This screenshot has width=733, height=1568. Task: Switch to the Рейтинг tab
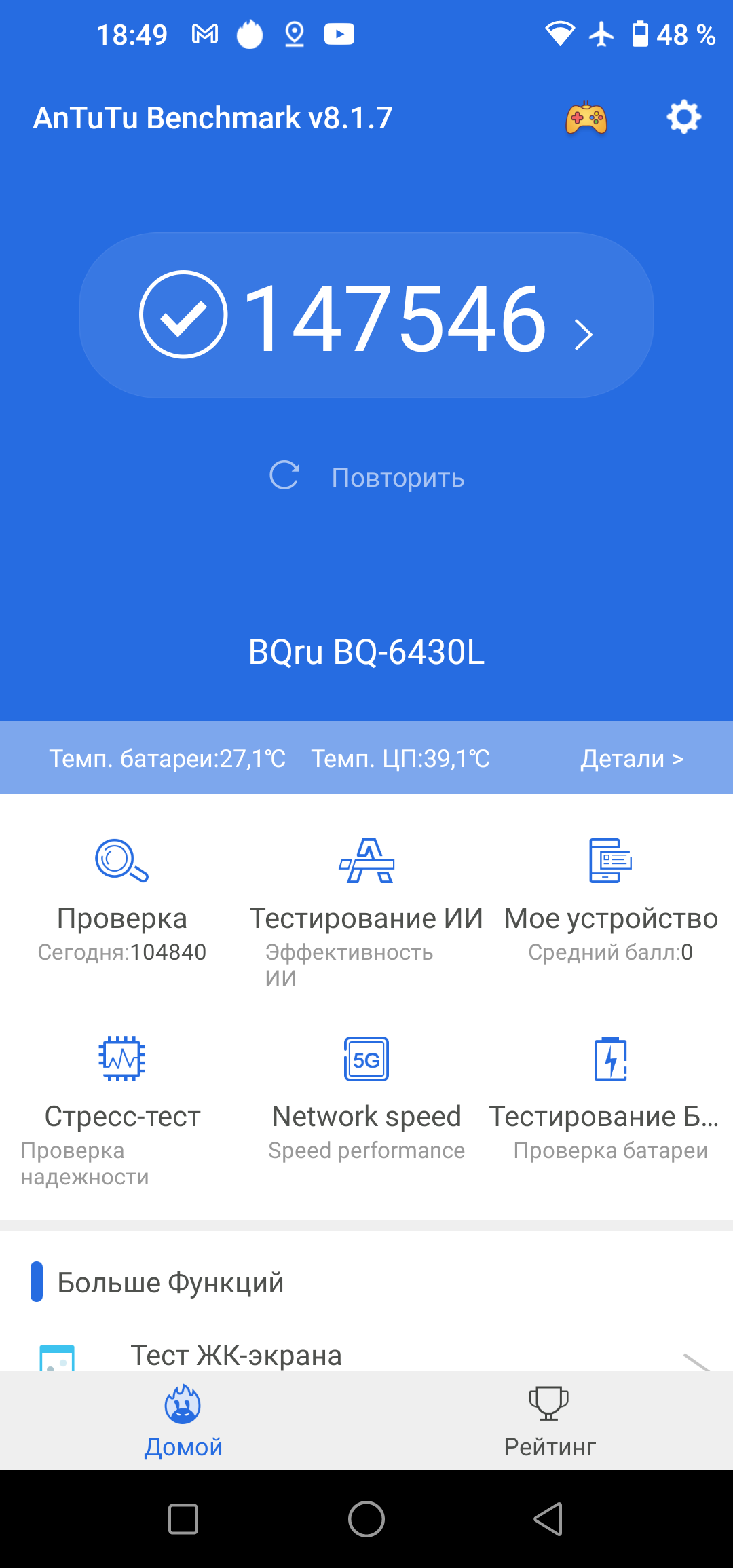point(550,1420)
